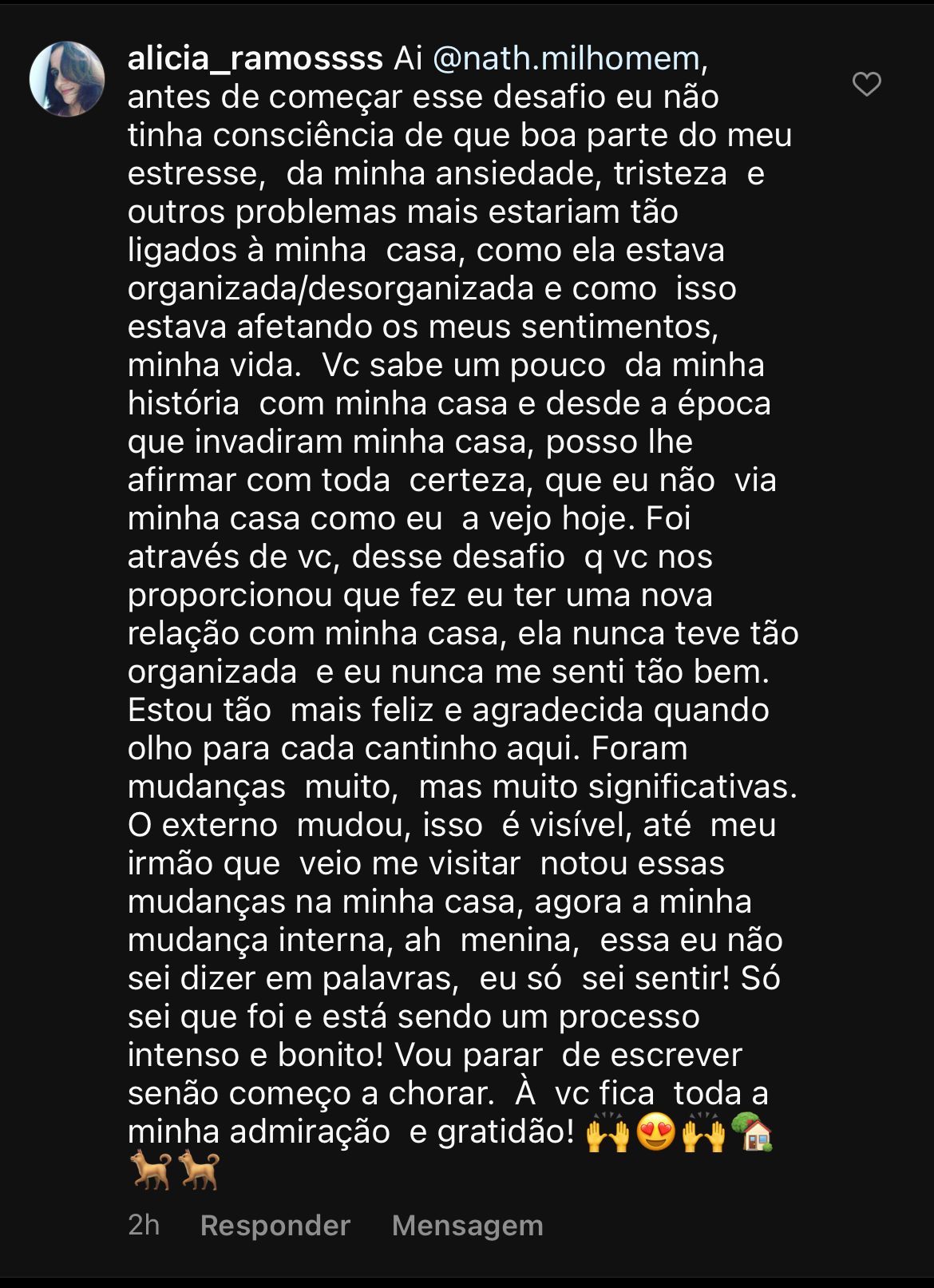Open the alicia_ramossss username link
The image size is (934, 1288).
coord(255,58)
